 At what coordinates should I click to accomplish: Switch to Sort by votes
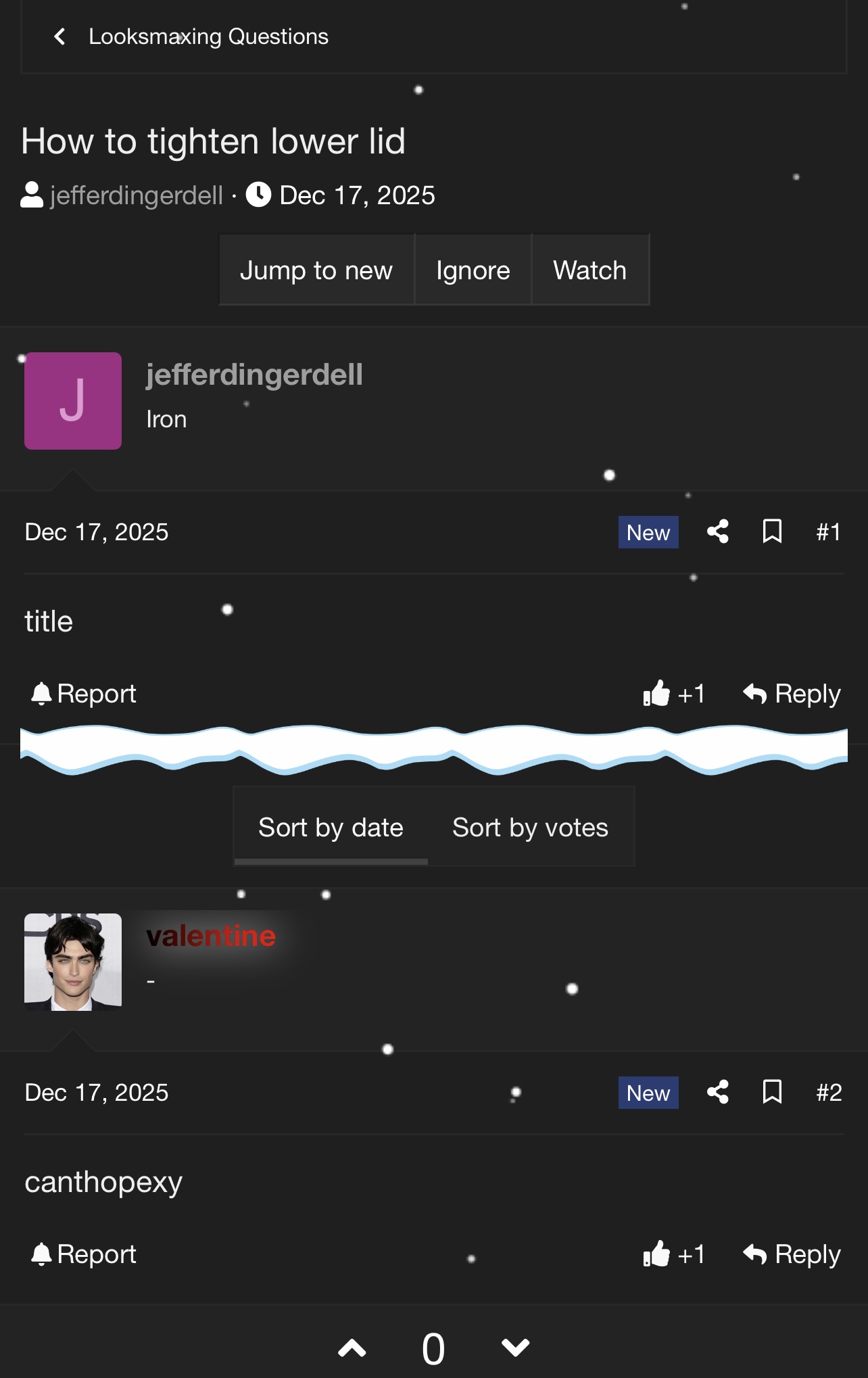[x=530, y=828]
